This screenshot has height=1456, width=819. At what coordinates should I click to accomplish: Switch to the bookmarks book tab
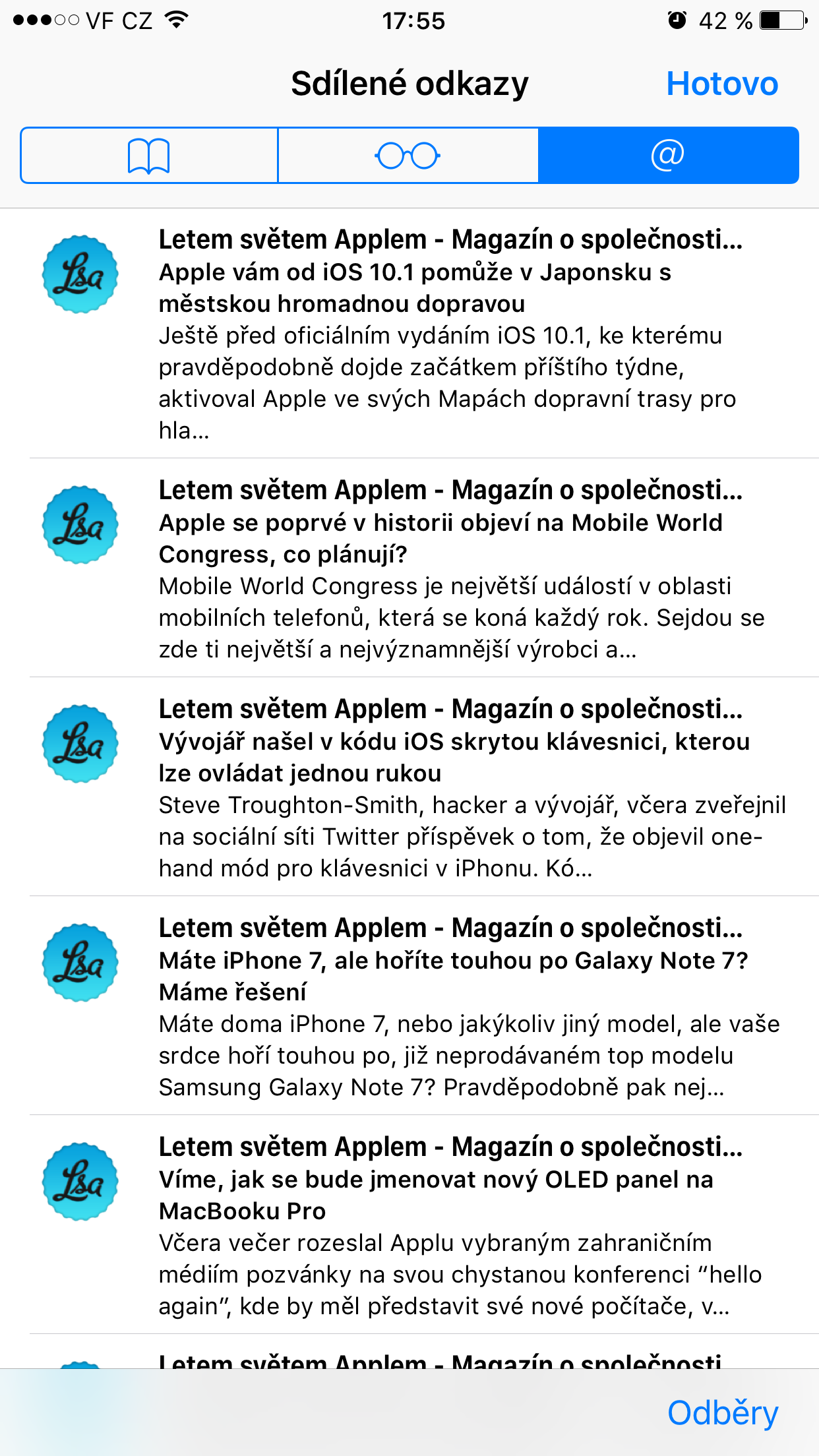click(x=149, y=156)
